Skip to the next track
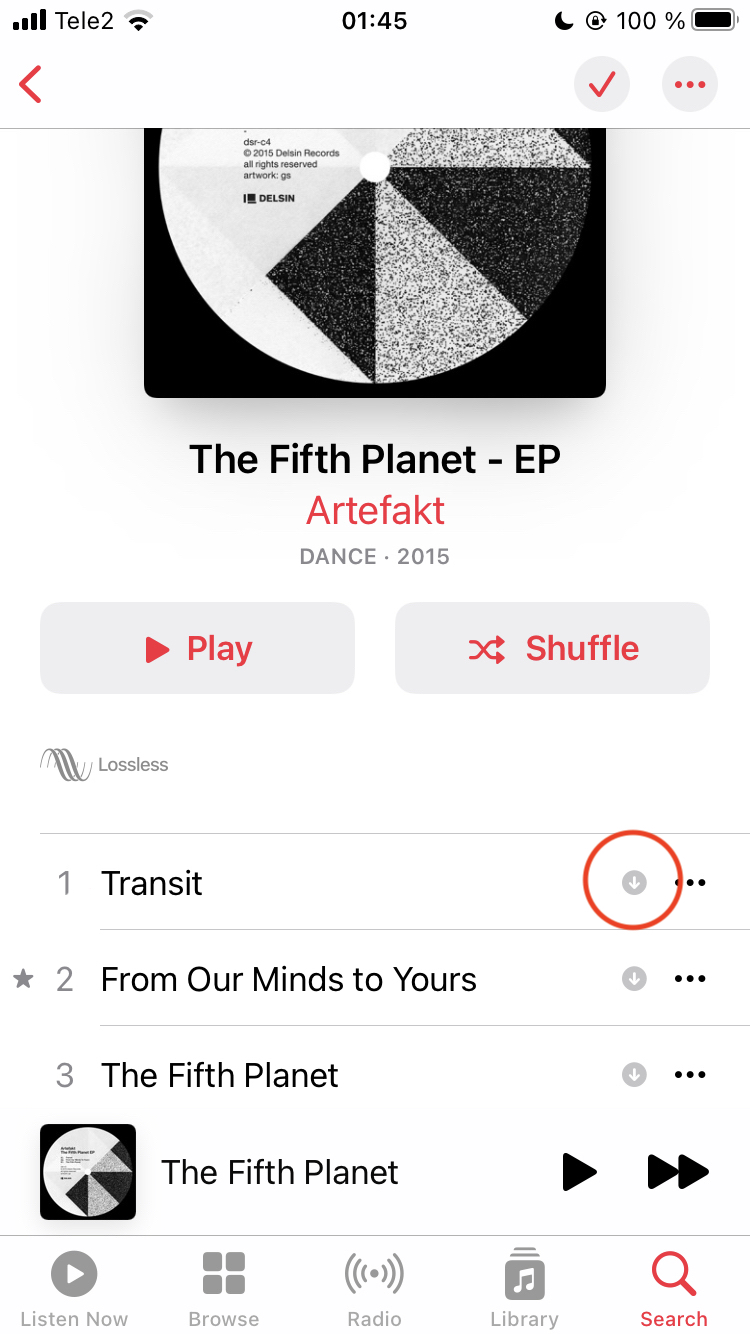The height and width of the screenshot is (1334, 750). (678, 1172)
